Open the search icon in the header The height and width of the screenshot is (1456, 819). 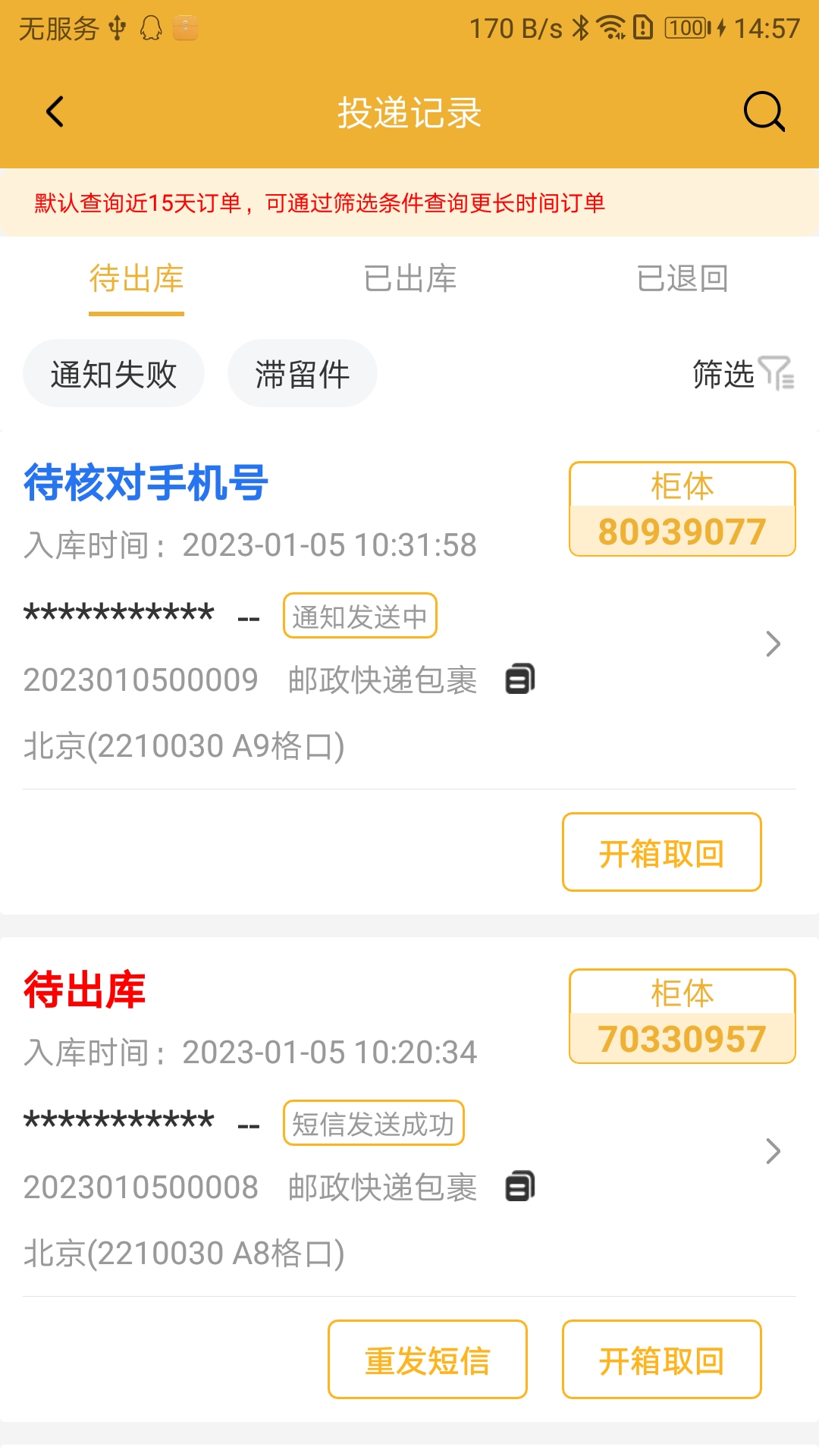[x=763, y=112]
